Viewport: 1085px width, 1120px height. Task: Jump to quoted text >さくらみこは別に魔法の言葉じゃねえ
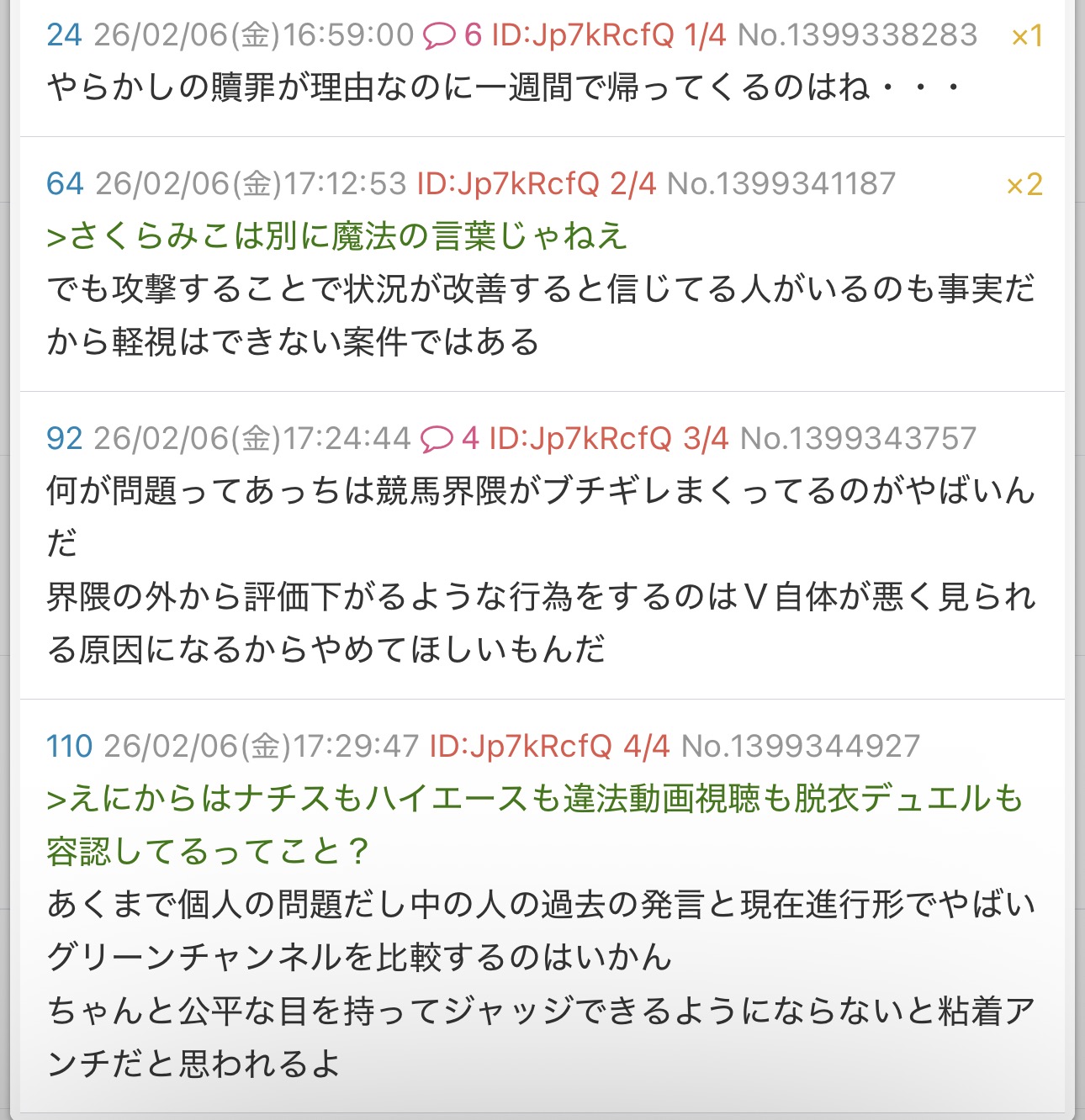[x=336, y=236]
